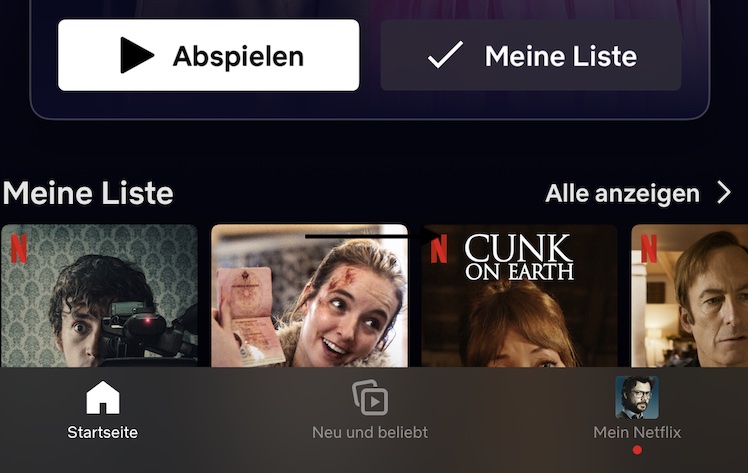Open the title showing woman holding passport

coord(310,297)
